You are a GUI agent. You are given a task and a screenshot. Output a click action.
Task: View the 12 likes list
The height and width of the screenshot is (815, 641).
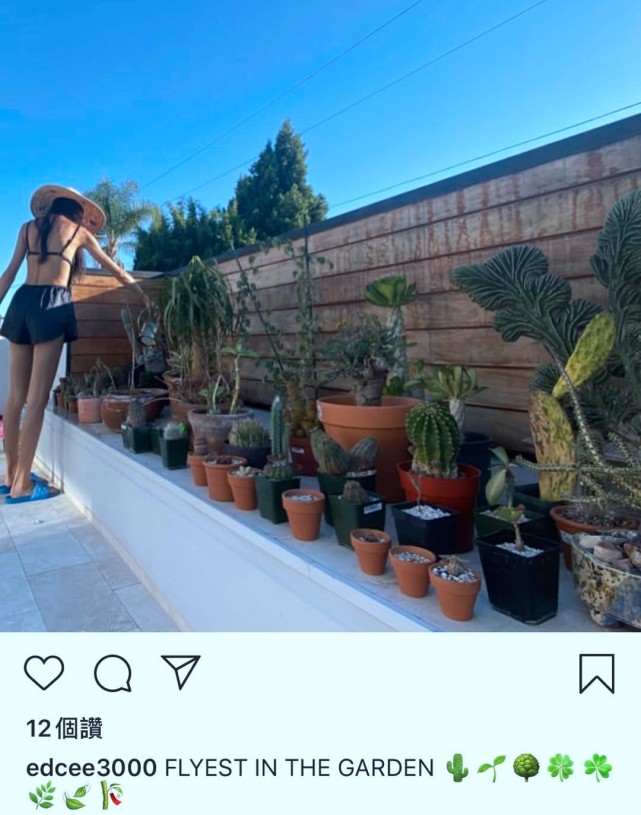[x=64, y=728]
